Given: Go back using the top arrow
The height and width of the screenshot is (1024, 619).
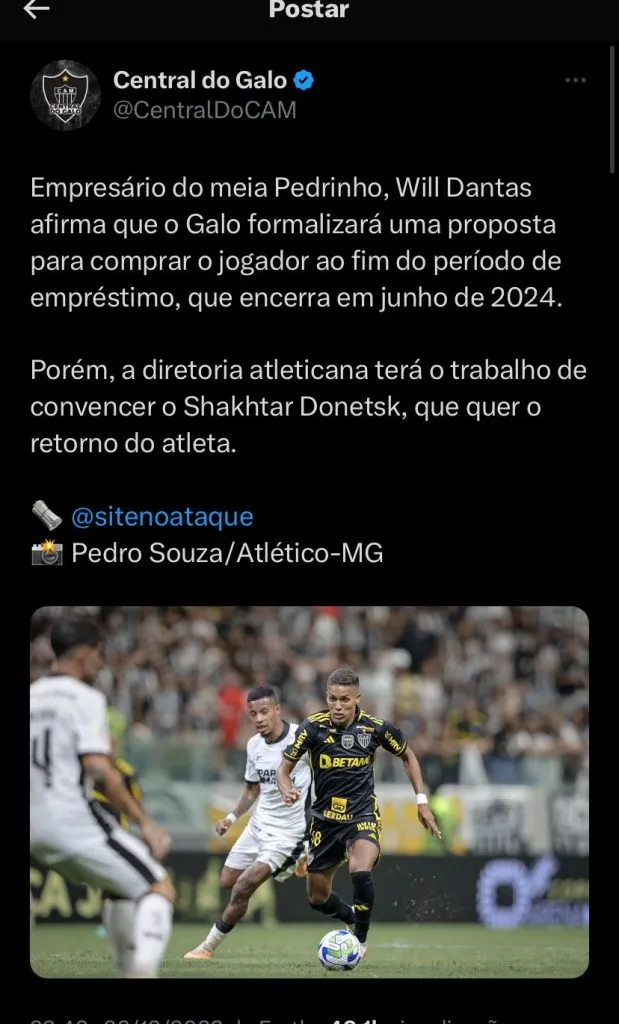Looking at the screenshot, I should [36, 10].
